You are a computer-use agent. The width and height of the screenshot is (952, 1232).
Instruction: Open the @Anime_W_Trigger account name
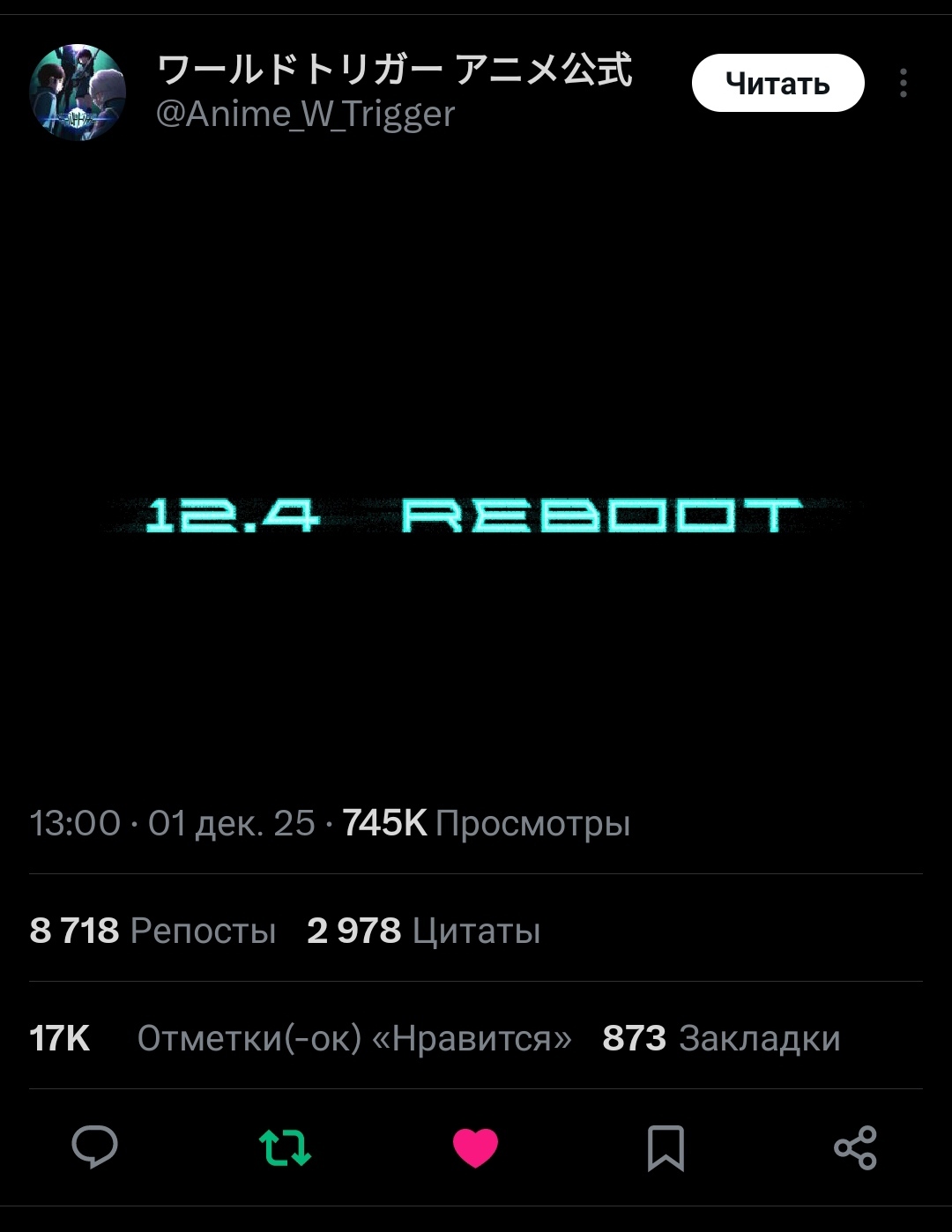pyautogui.click(x=305, y=115)
